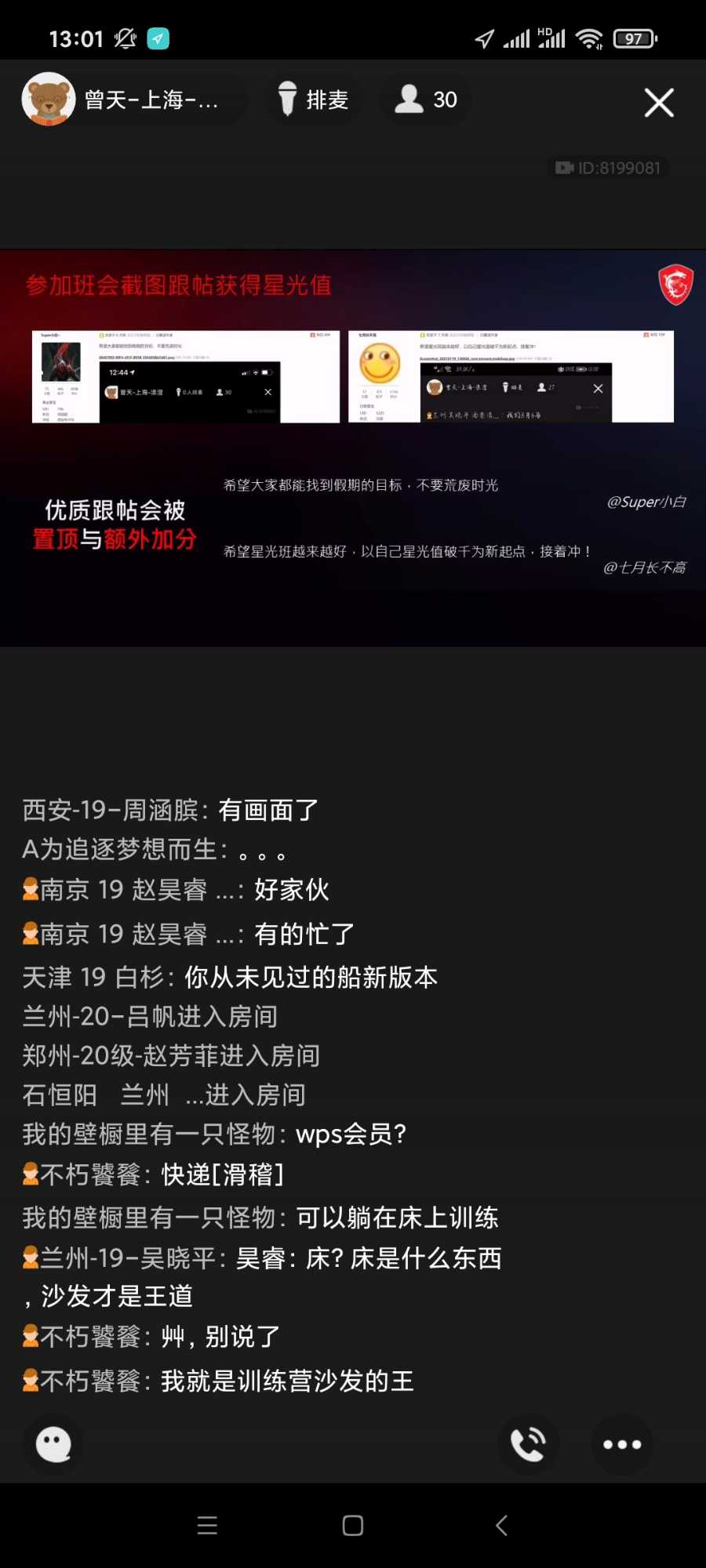Open the emoji chat button

tap(54, 1443)
